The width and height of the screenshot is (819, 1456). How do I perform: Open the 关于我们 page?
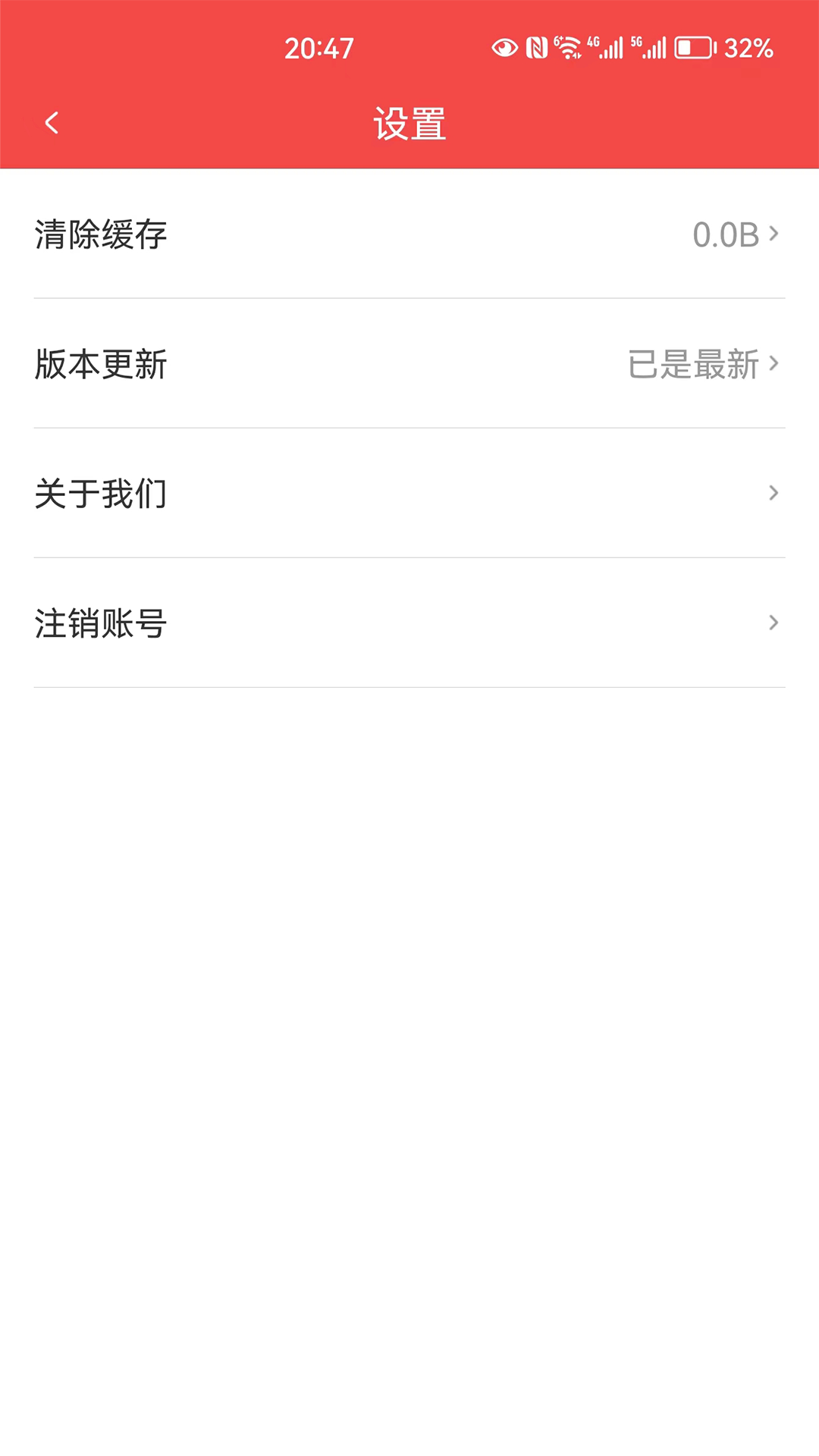[x=409, y=494]
